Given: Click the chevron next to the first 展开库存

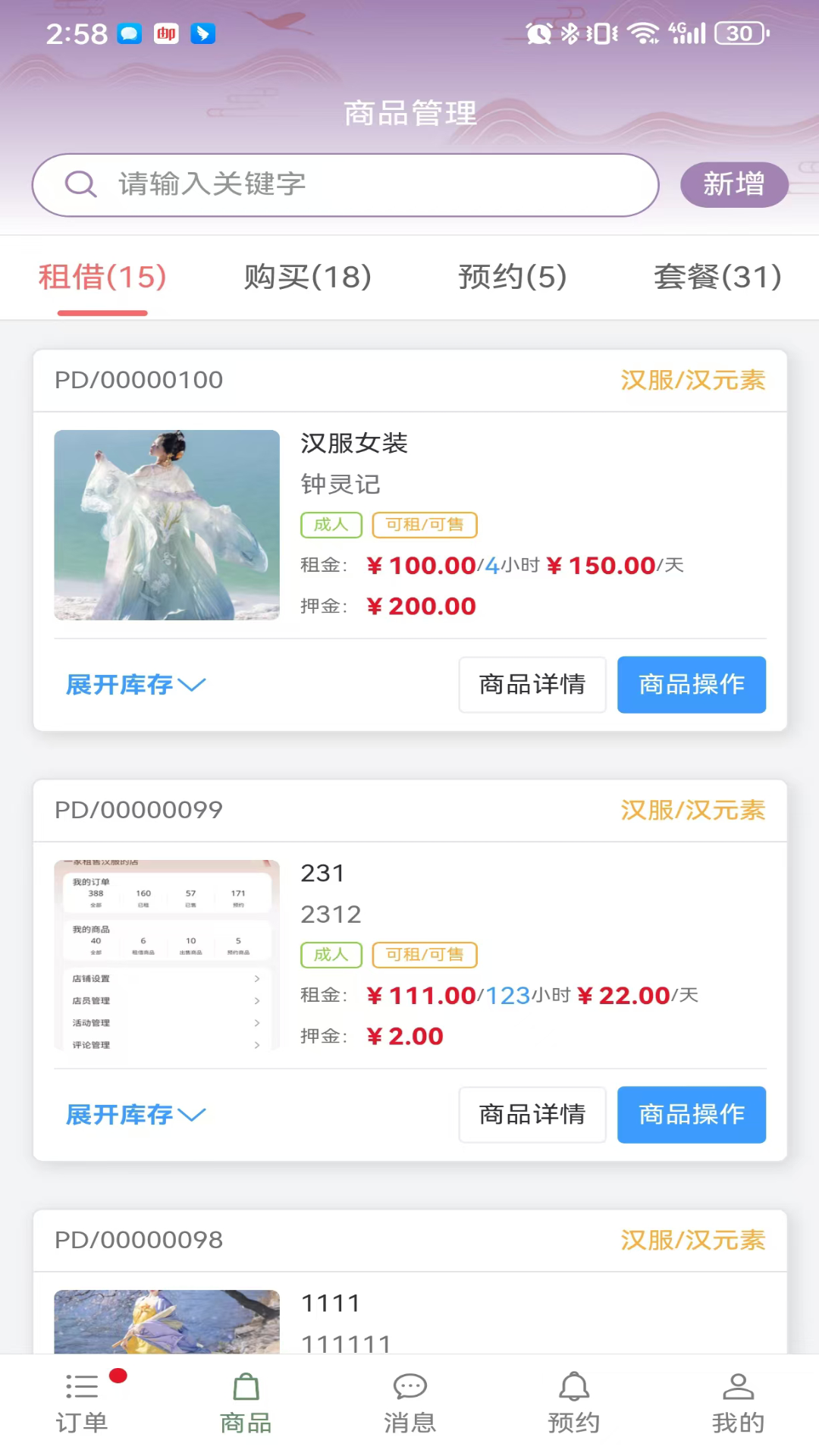Looking at the screenshot, I should (x=193, y=686).
